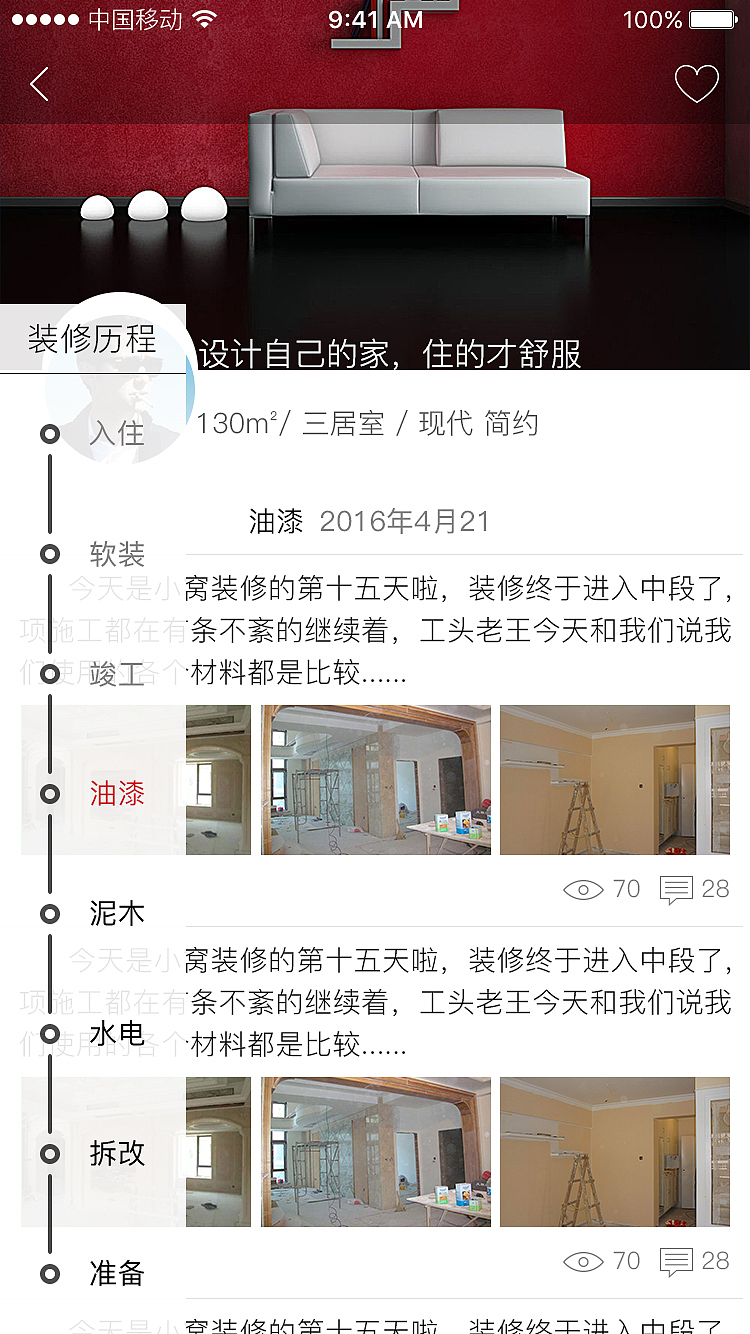
Task: Select the 准备 node at the timeline bottom
Action: pos(48,1273)
